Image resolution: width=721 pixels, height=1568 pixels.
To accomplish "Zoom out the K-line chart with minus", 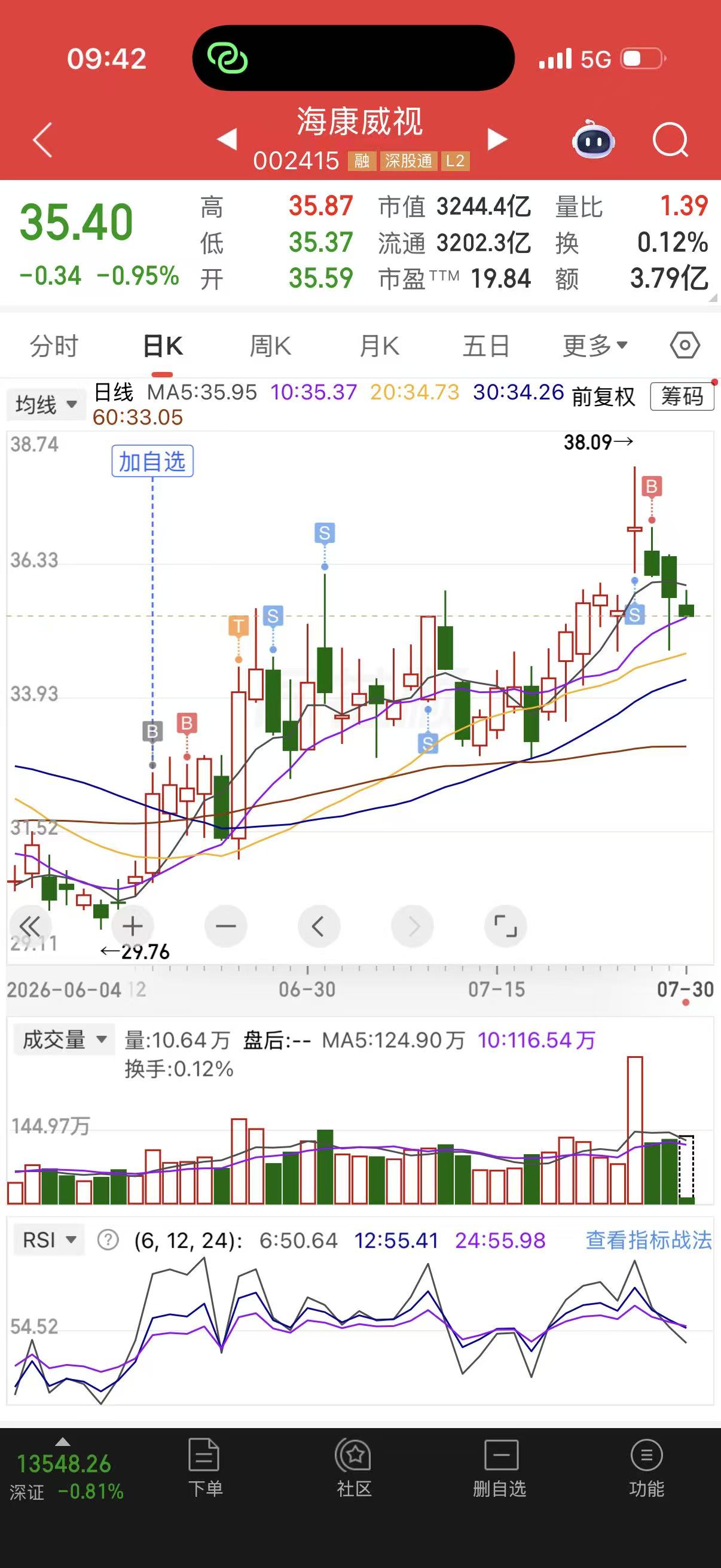I will tap(226, 926).
